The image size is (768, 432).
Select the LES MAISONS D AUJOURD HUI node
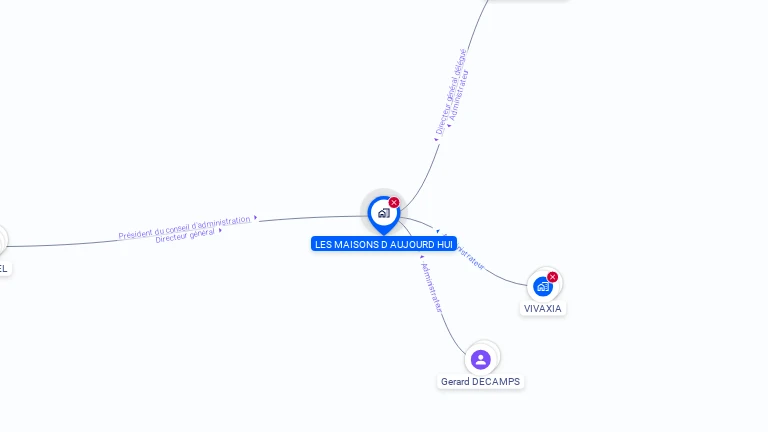383,213
